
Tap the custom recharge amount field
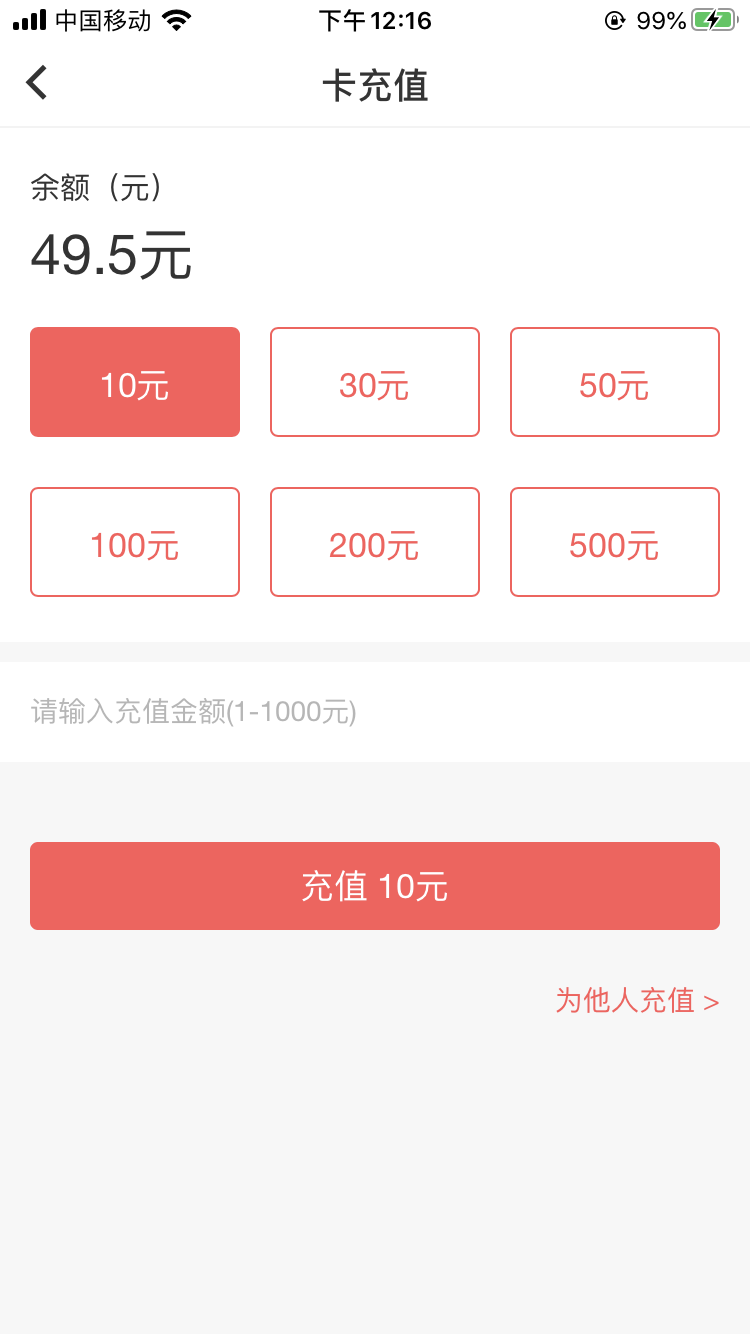(375, 712)
